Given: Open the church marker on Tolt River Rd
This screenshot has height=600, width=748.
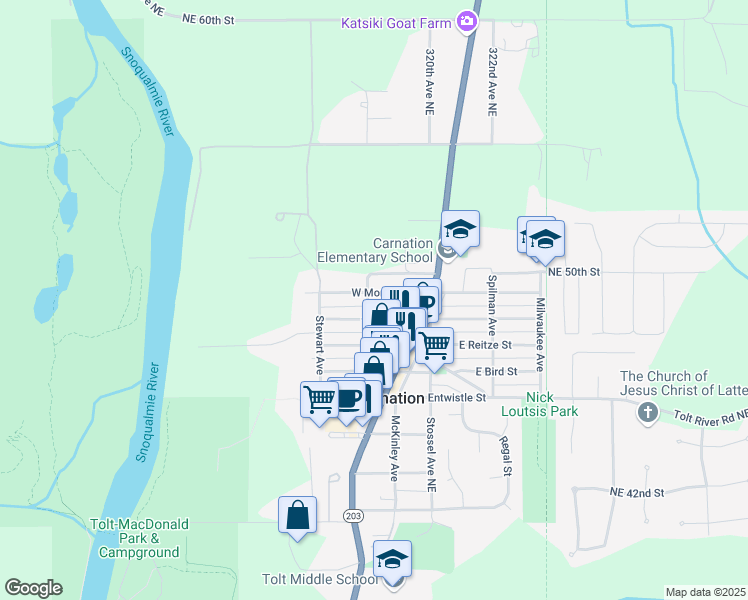Looking at the screenshot, I should [x=647, y=413].
